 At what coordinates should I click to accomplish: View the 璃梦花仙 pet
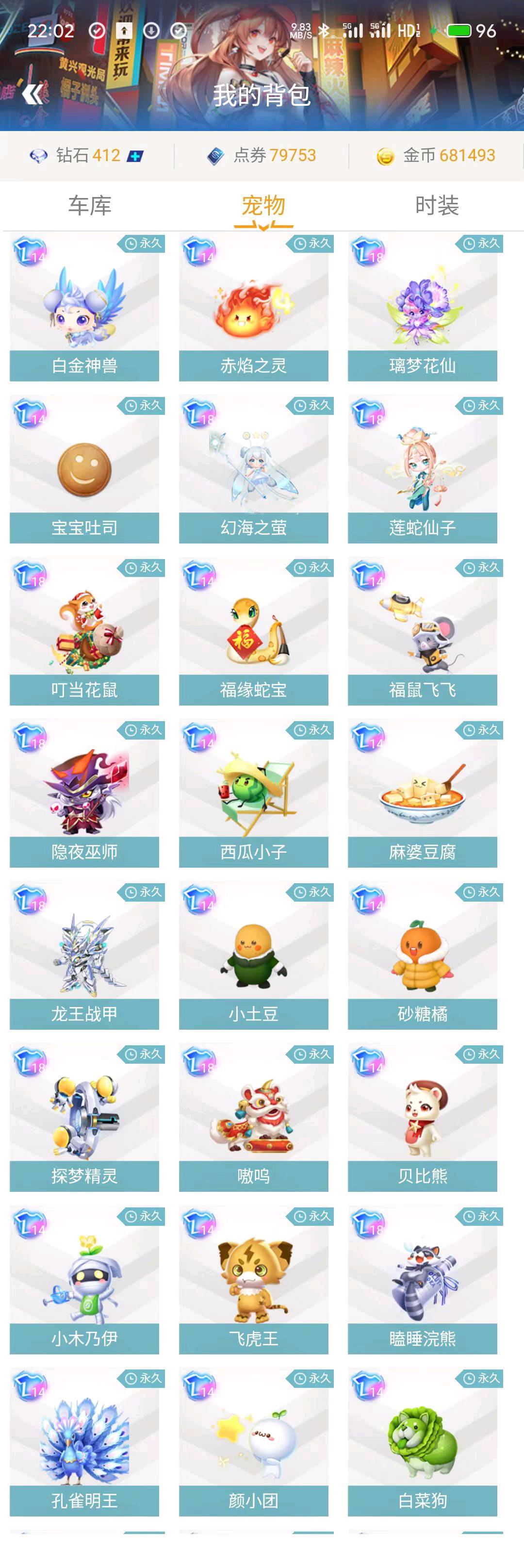(x=423, y=308)
